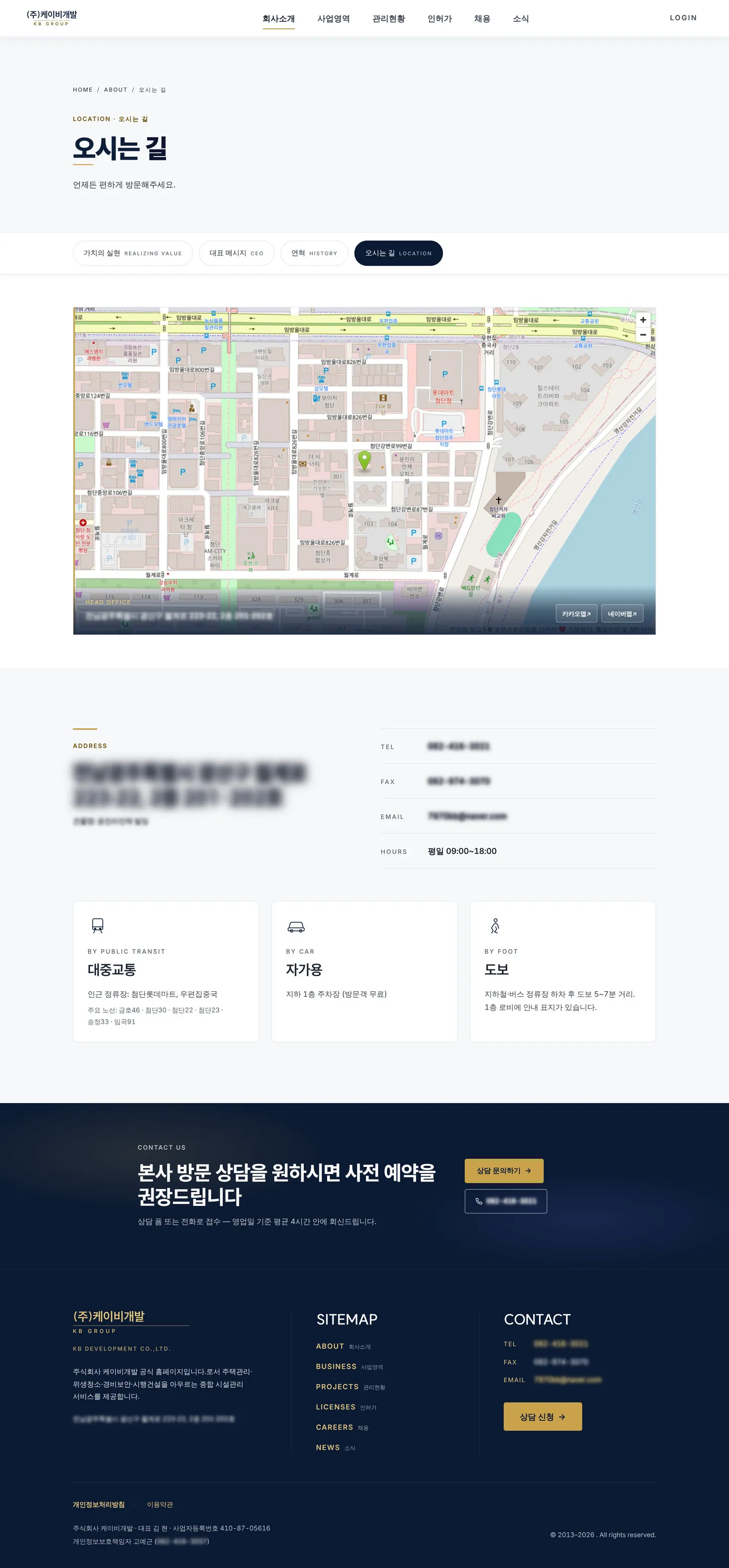Tap the 상담 신청 button in the footer
The width and height of the screenshot is (729, 1568).
(x=542, y=1417)
